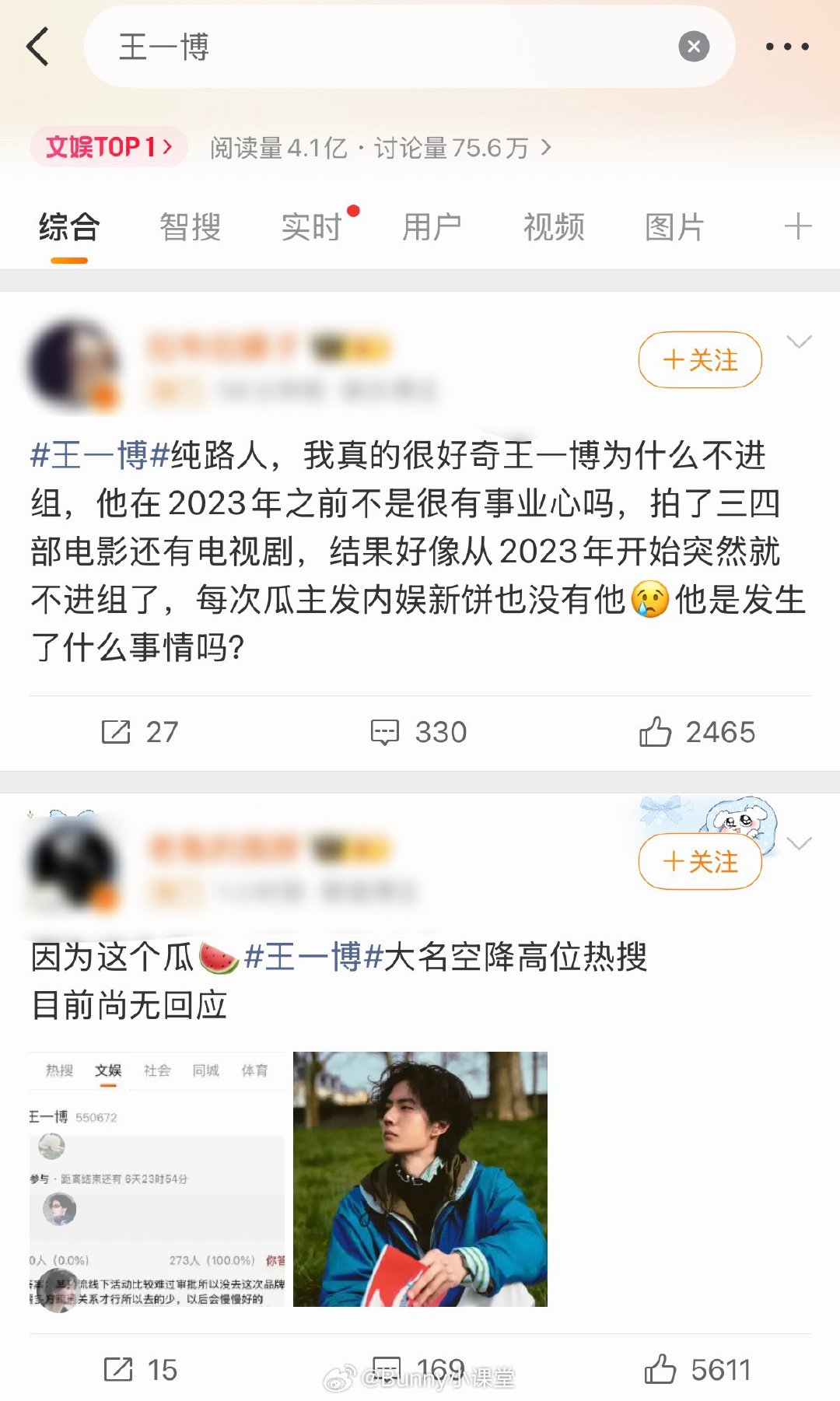Like the second post via thumbs-up

point(661,1370)
